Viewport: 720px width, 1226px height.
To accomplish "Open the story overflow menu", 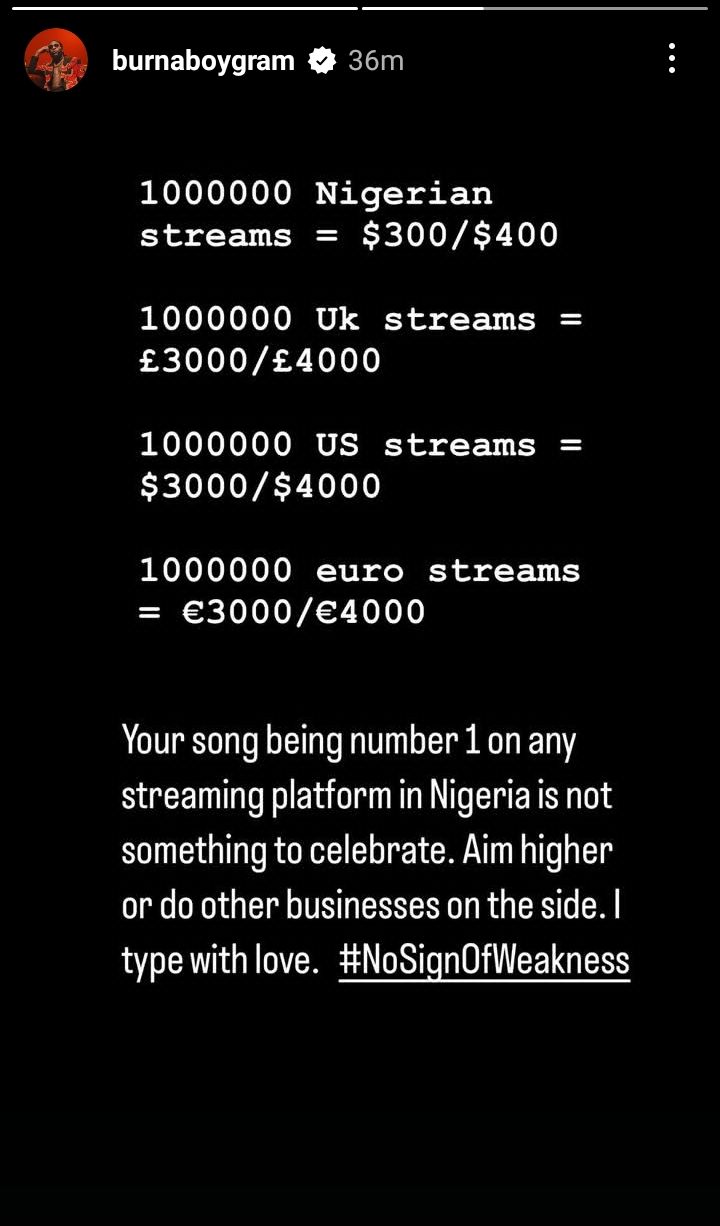I will [672, 59].
